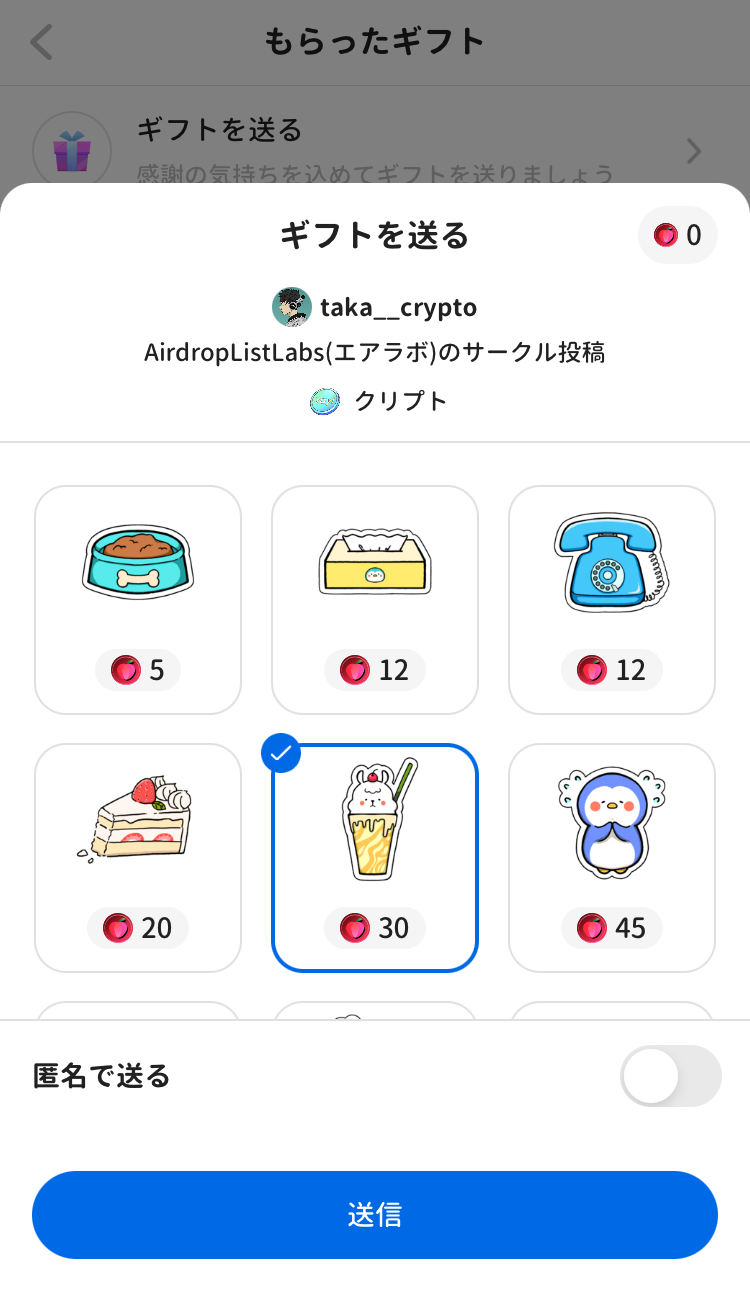Tap the parfait gift priced at 30
This screenshot has width=750, height=1291.
pos(375,857)
